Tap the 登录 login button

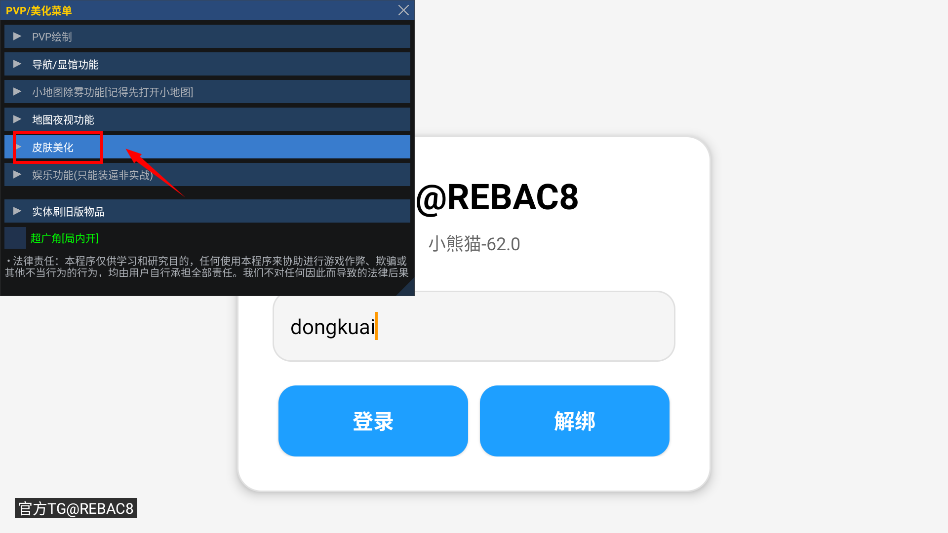373,421
